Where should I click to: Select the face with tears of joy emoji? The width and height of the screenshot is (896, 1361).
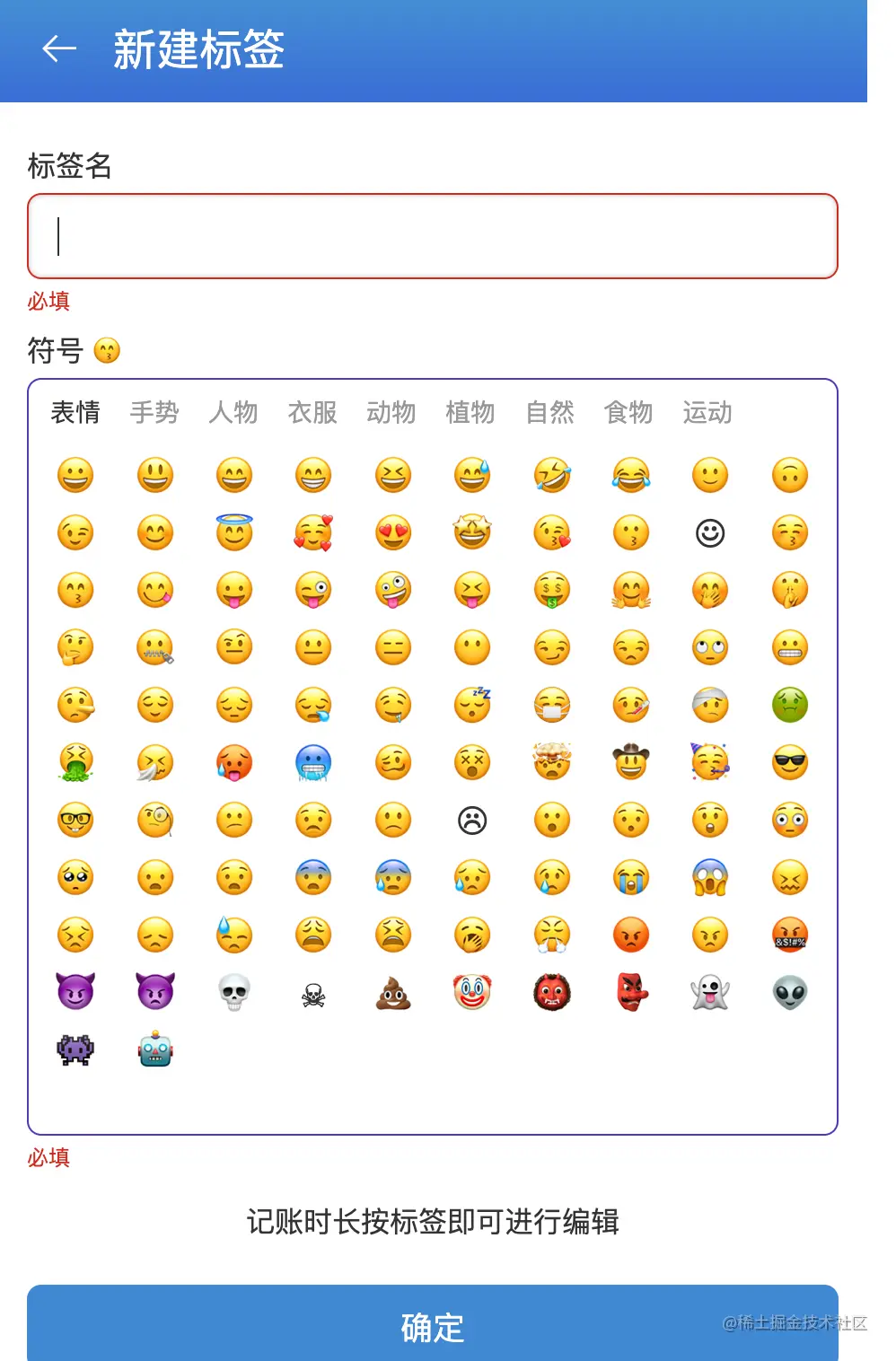point(631,476)
